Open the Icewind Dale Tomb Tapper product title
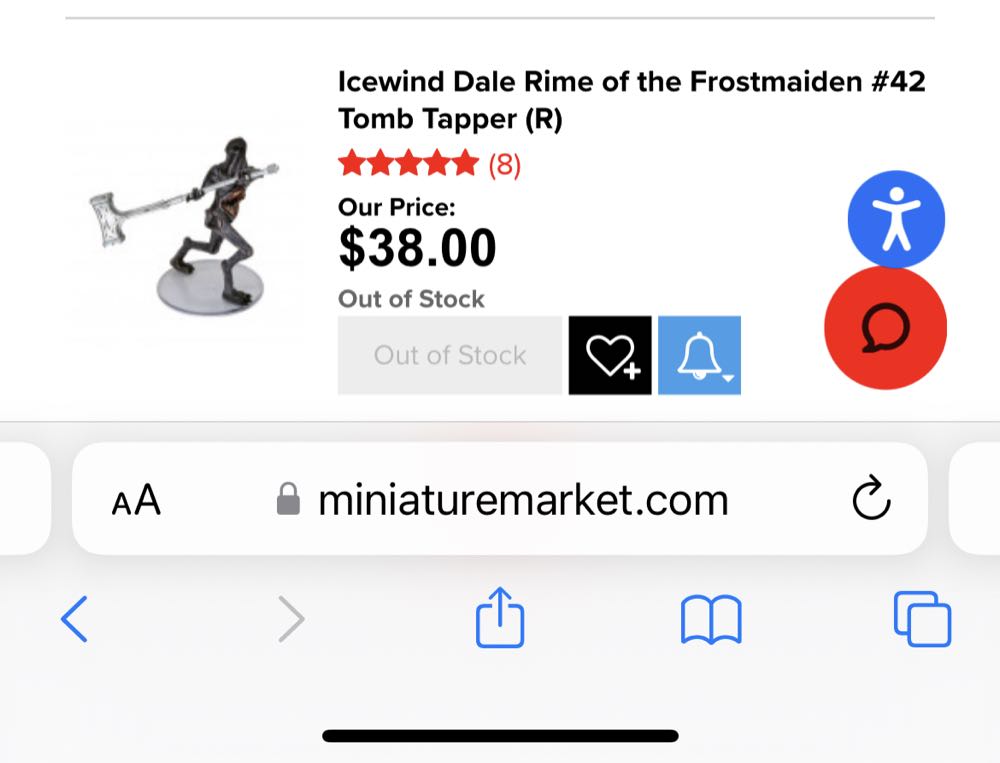1000x763 pixels. click(x=630, y=100)
